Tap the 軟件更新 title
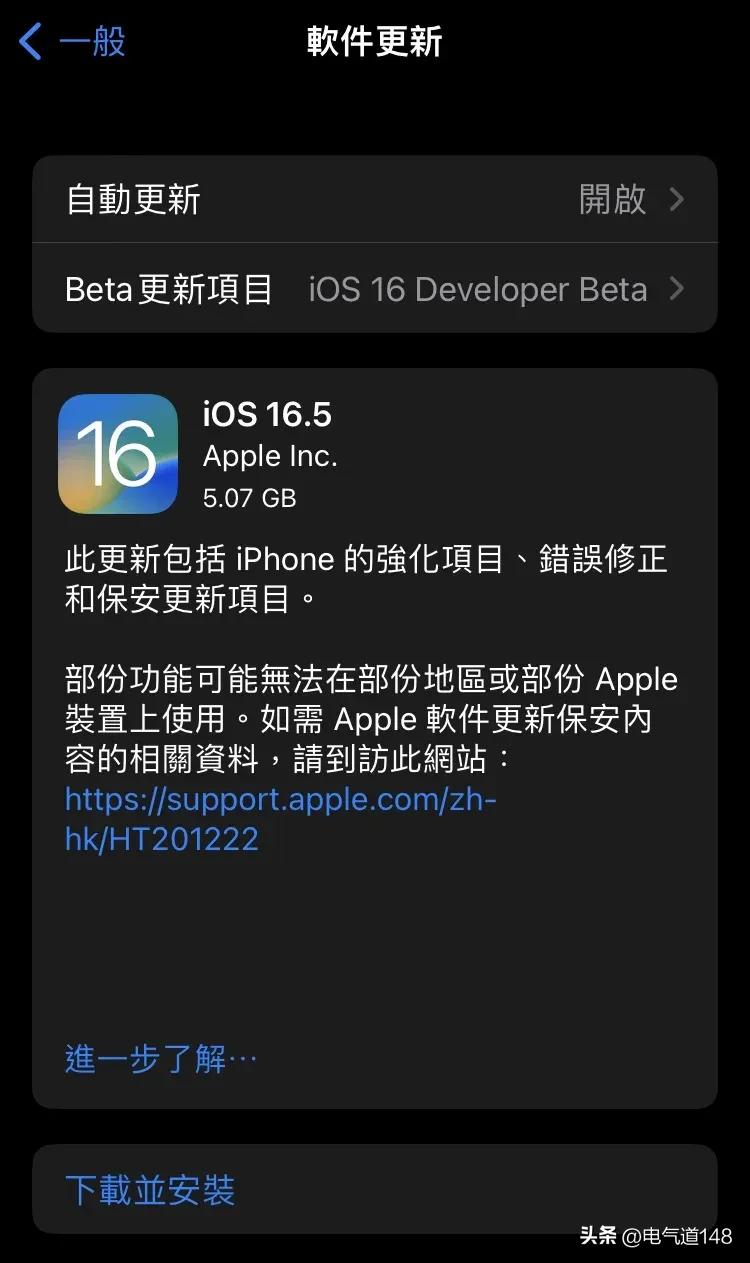Viewport: 750px width, 1263px height. coord(373,42)
